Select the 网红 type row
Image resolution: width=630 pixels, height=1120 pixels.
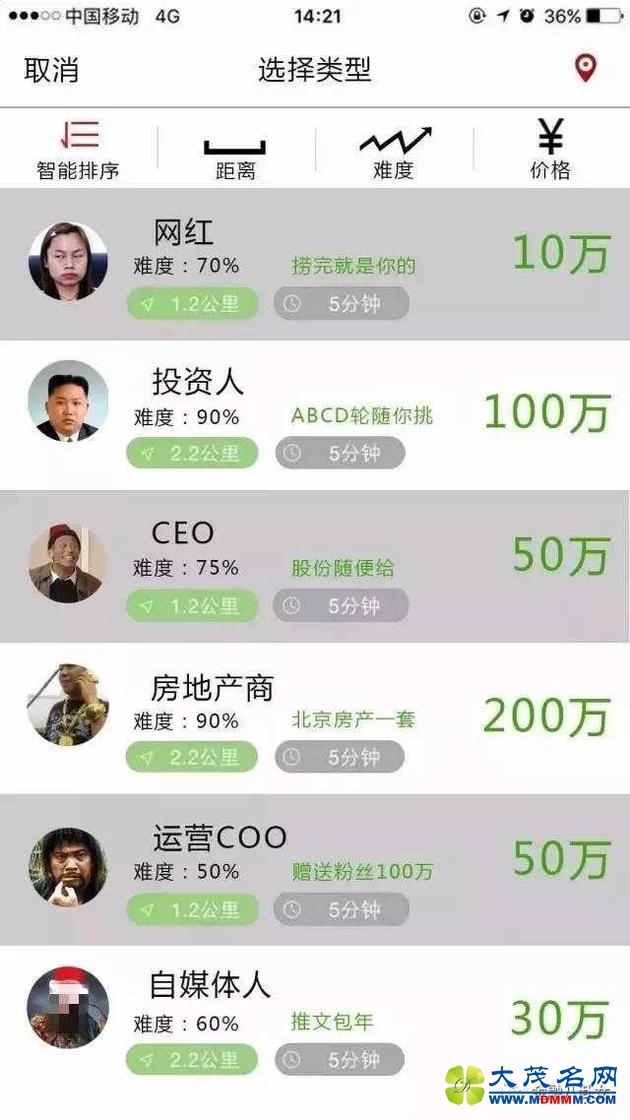(x=315, y=264)
